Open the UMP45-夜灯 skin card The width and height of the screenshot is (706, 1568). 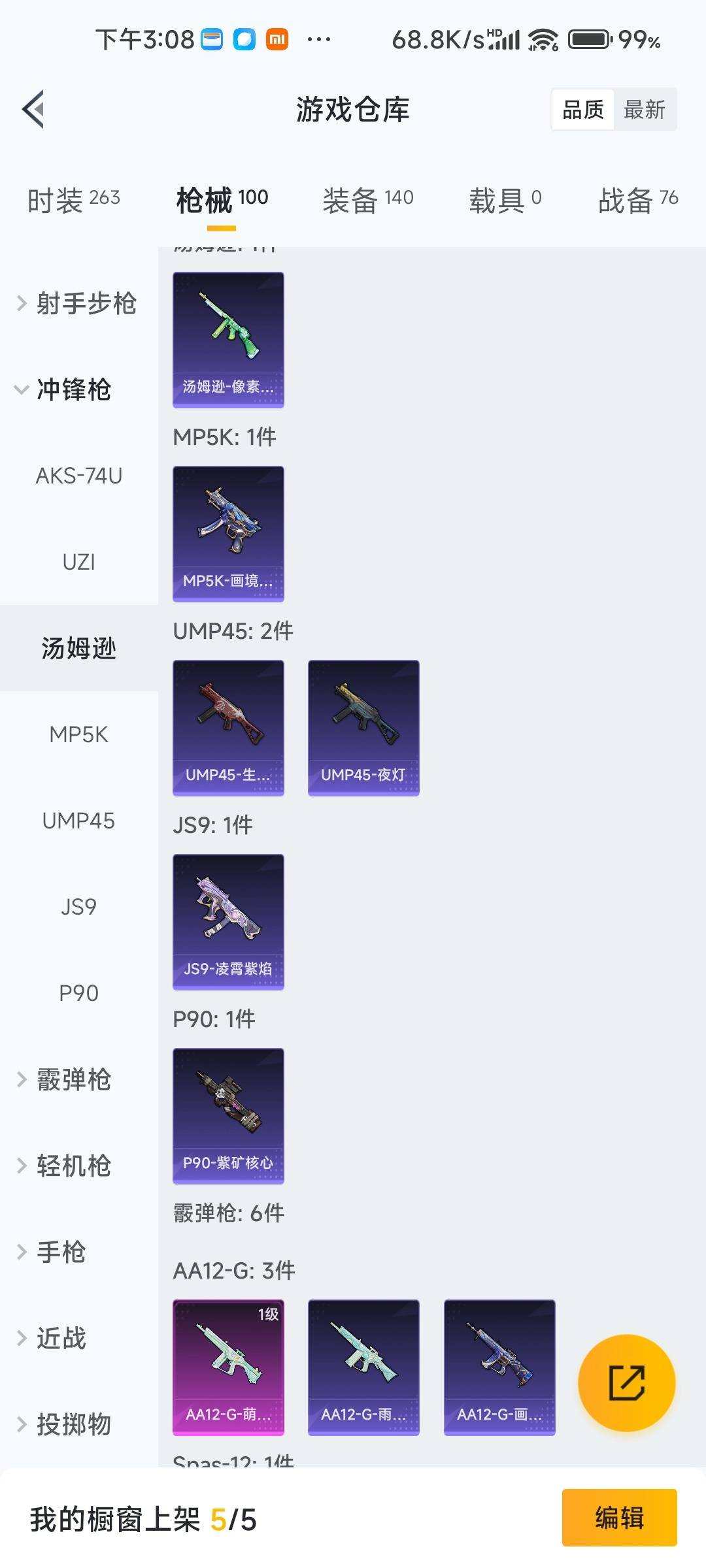pyautogui.click(x=363, y=727)
